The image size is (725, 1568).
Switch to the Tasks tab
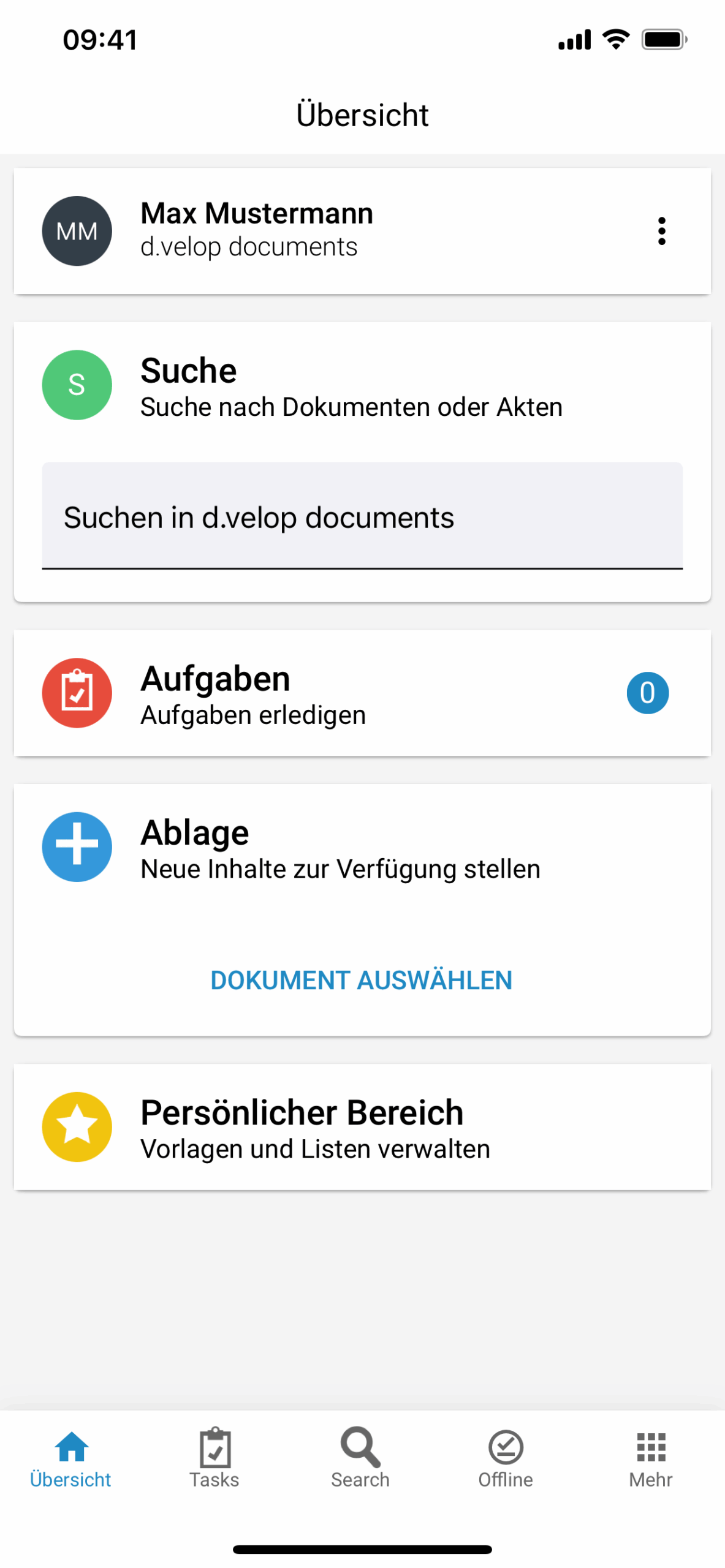214,1458
